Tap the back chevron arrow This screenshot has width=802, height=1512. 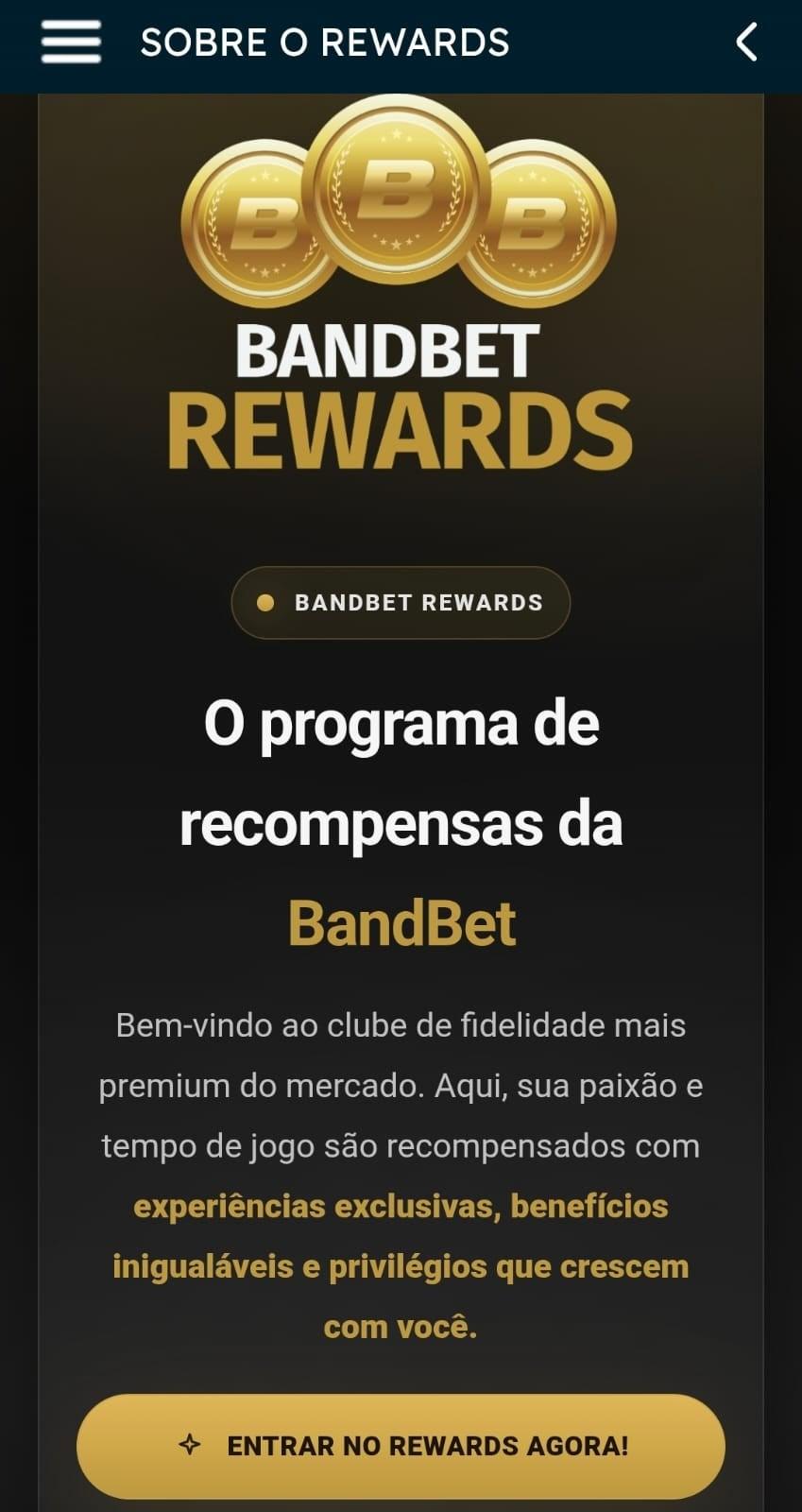click(745, 43)
